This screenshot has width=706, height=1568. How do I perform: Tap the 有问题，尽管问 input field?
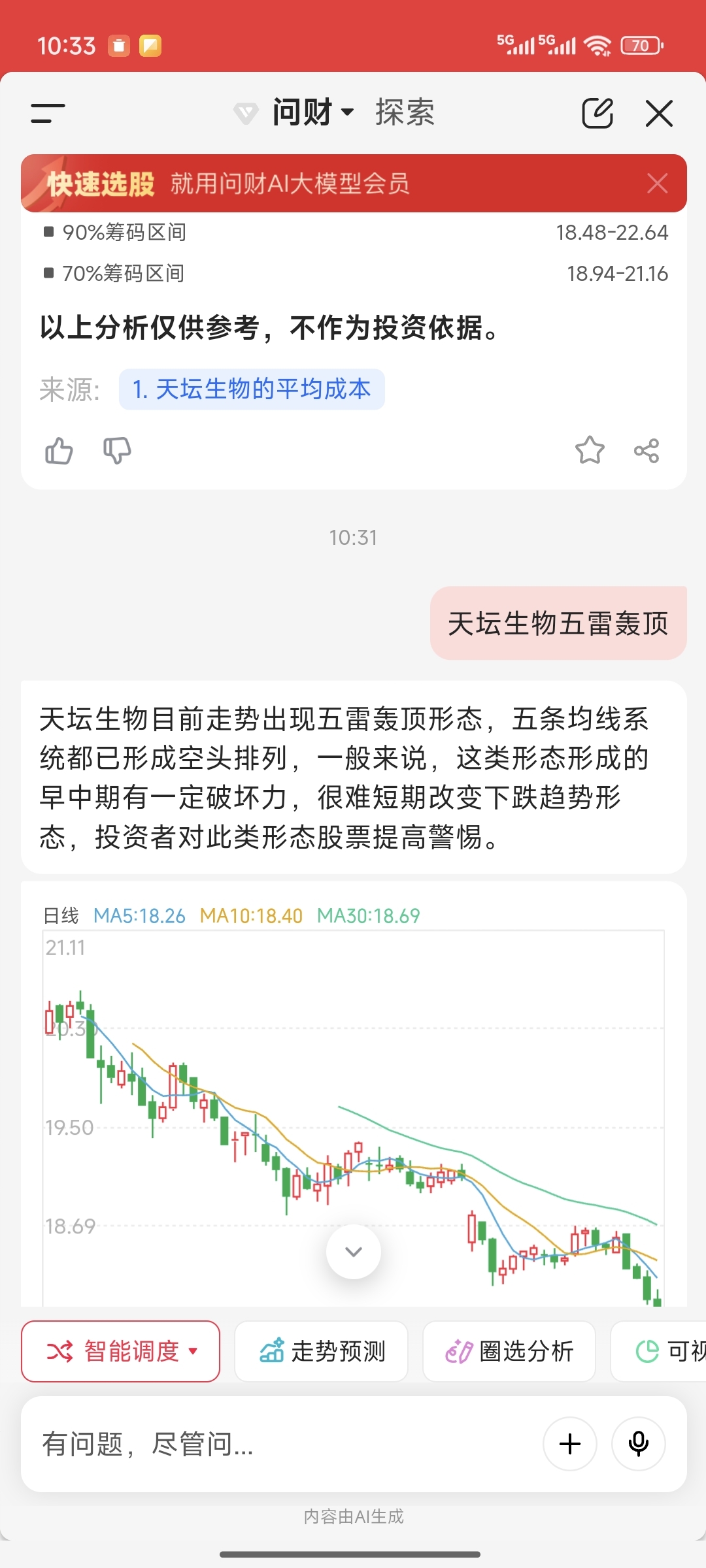click(281, 1444)
